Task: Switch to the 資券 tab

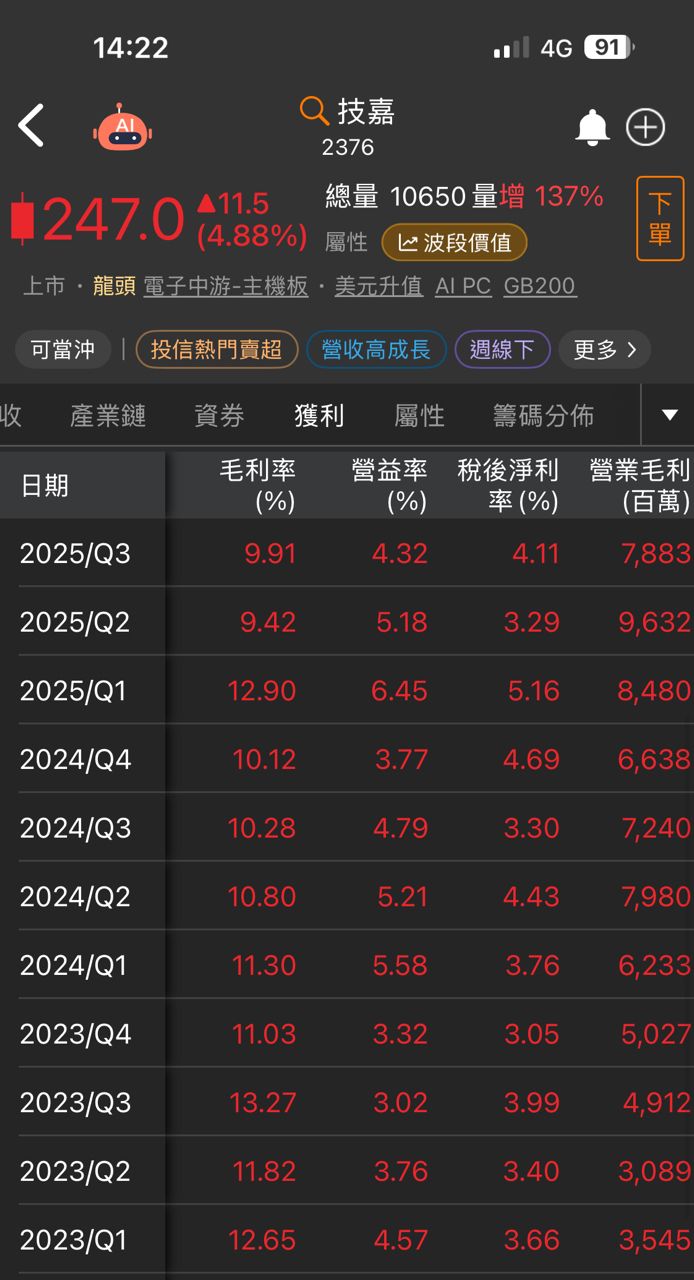Action: click(219, 415)
